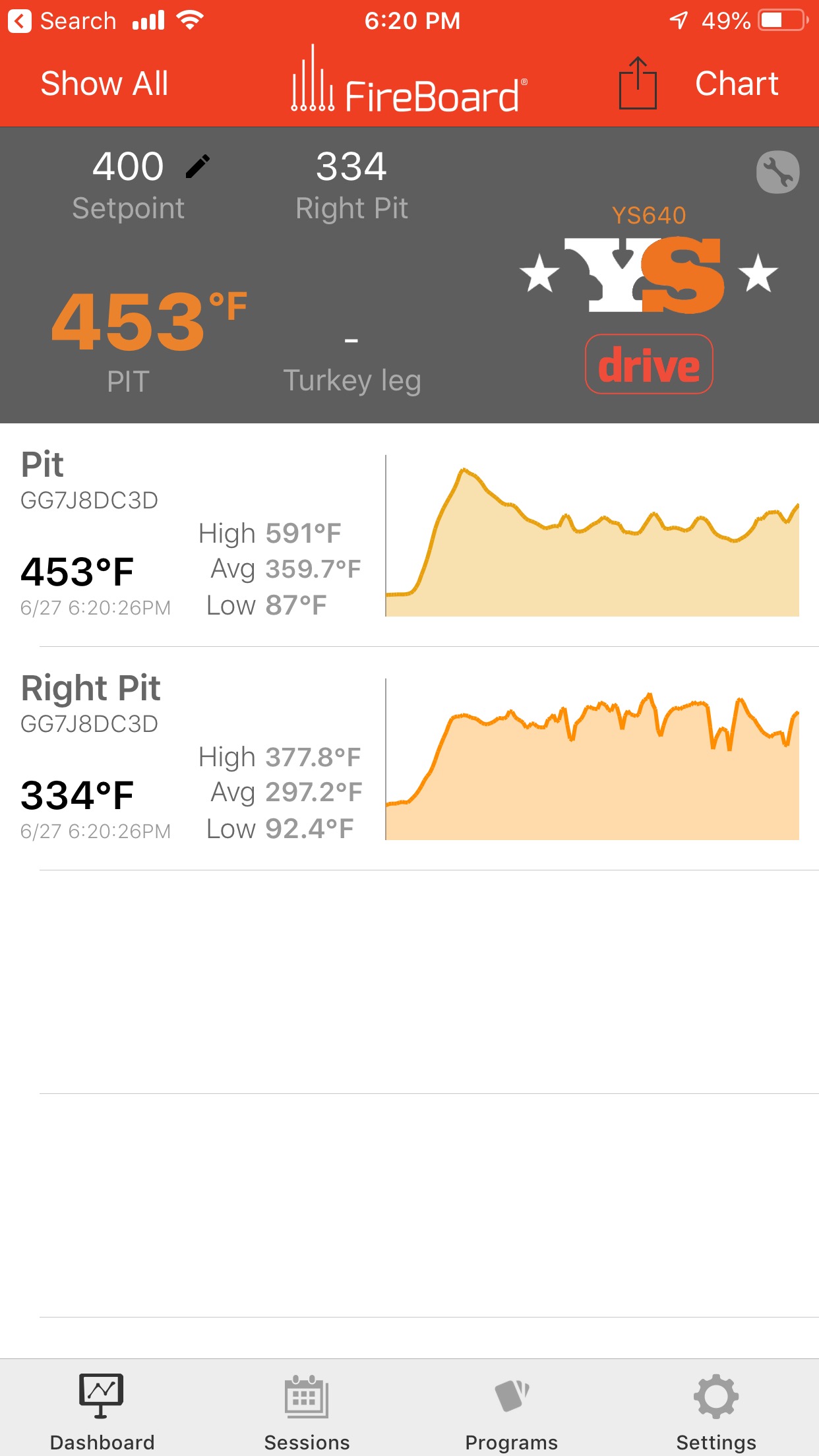Open the wrench settings icon
Viewport: 819px width, 1456px height.
[777, 173]
